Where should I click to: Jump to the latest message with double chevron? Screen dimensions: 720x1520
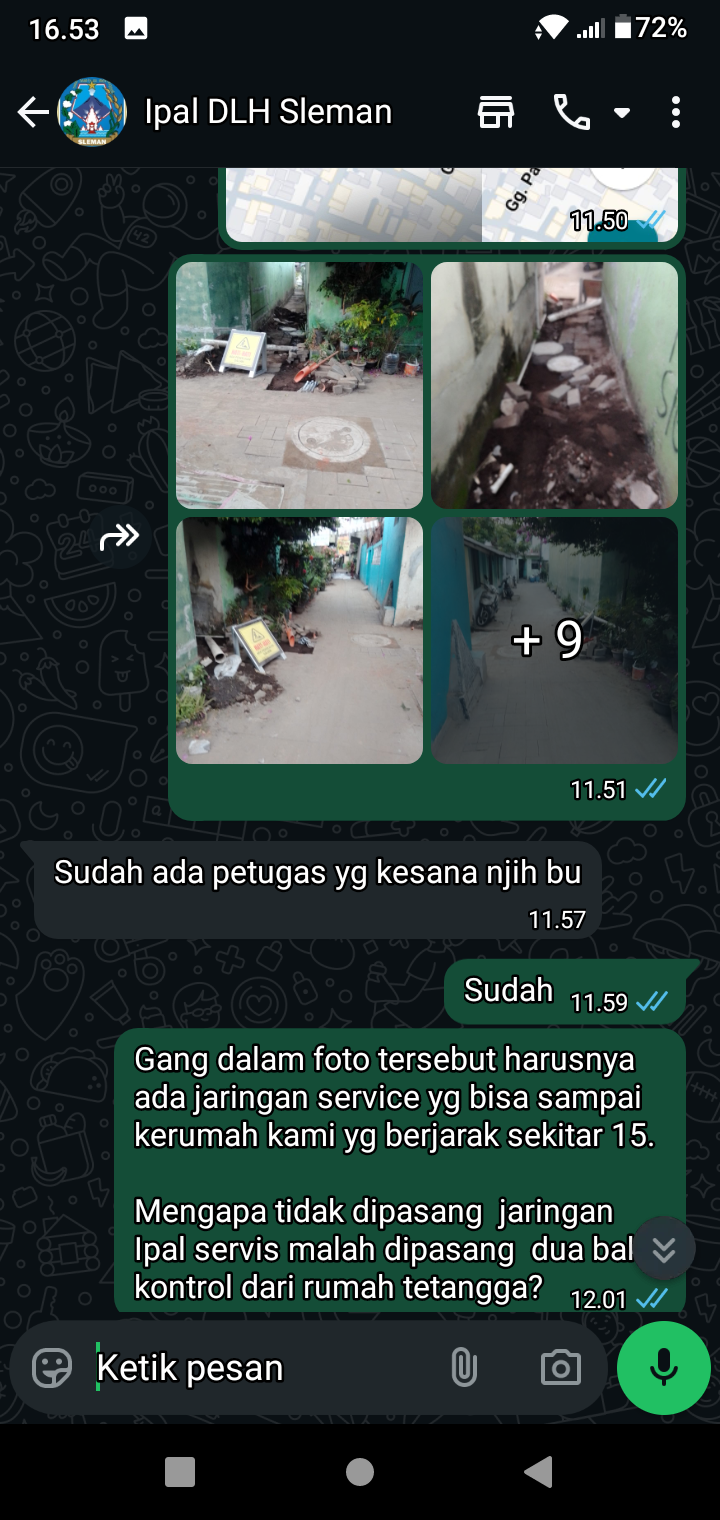(x=664, y=1249)
